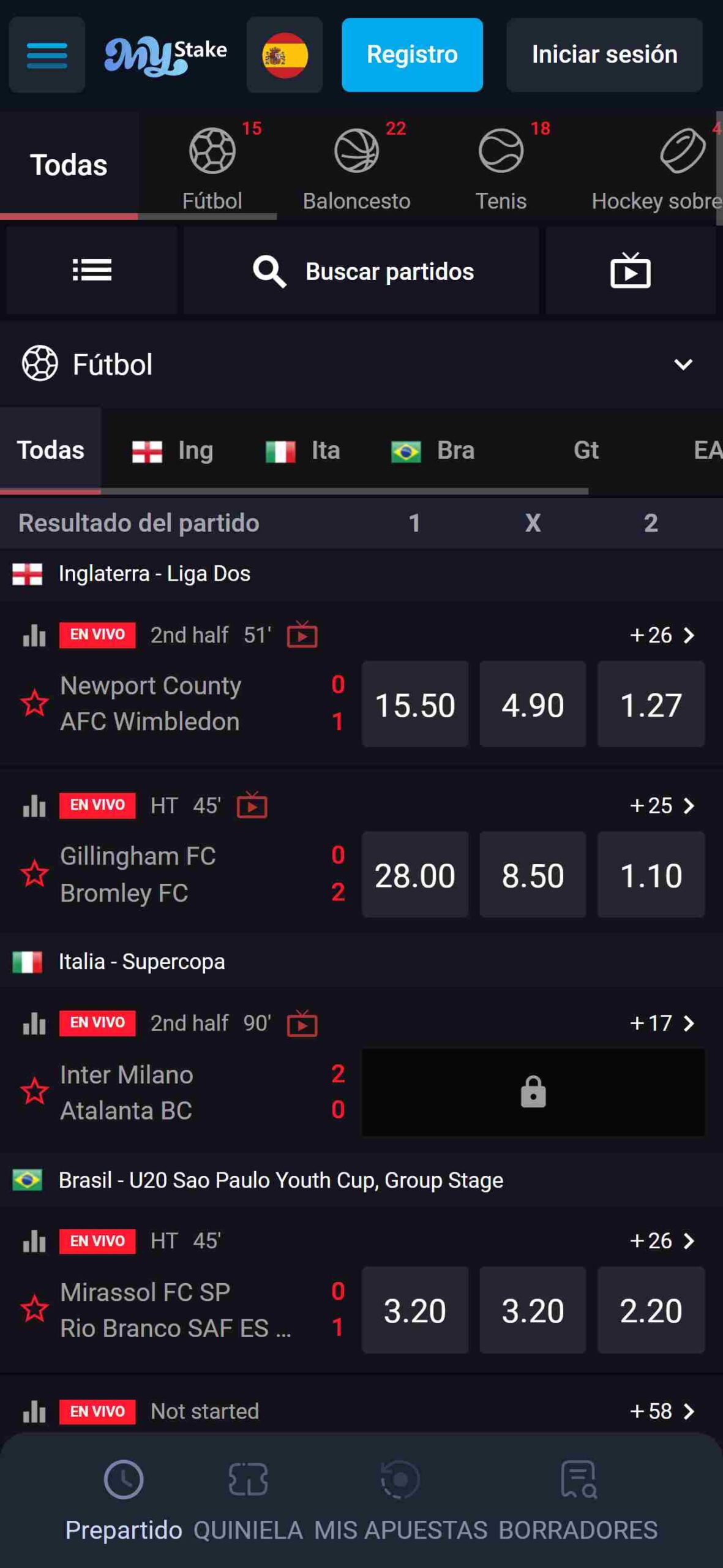
Task: Bet on Newport County win at 15.50
Action: tap(414, 704)
